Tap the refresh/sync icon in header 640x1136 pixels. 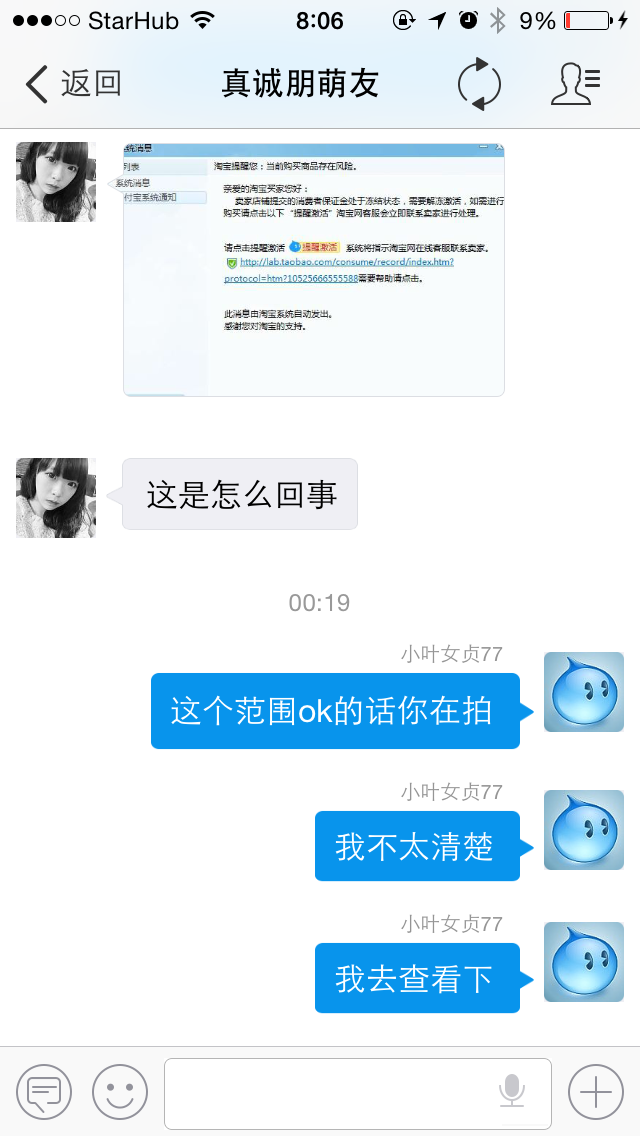click(479, 85)
